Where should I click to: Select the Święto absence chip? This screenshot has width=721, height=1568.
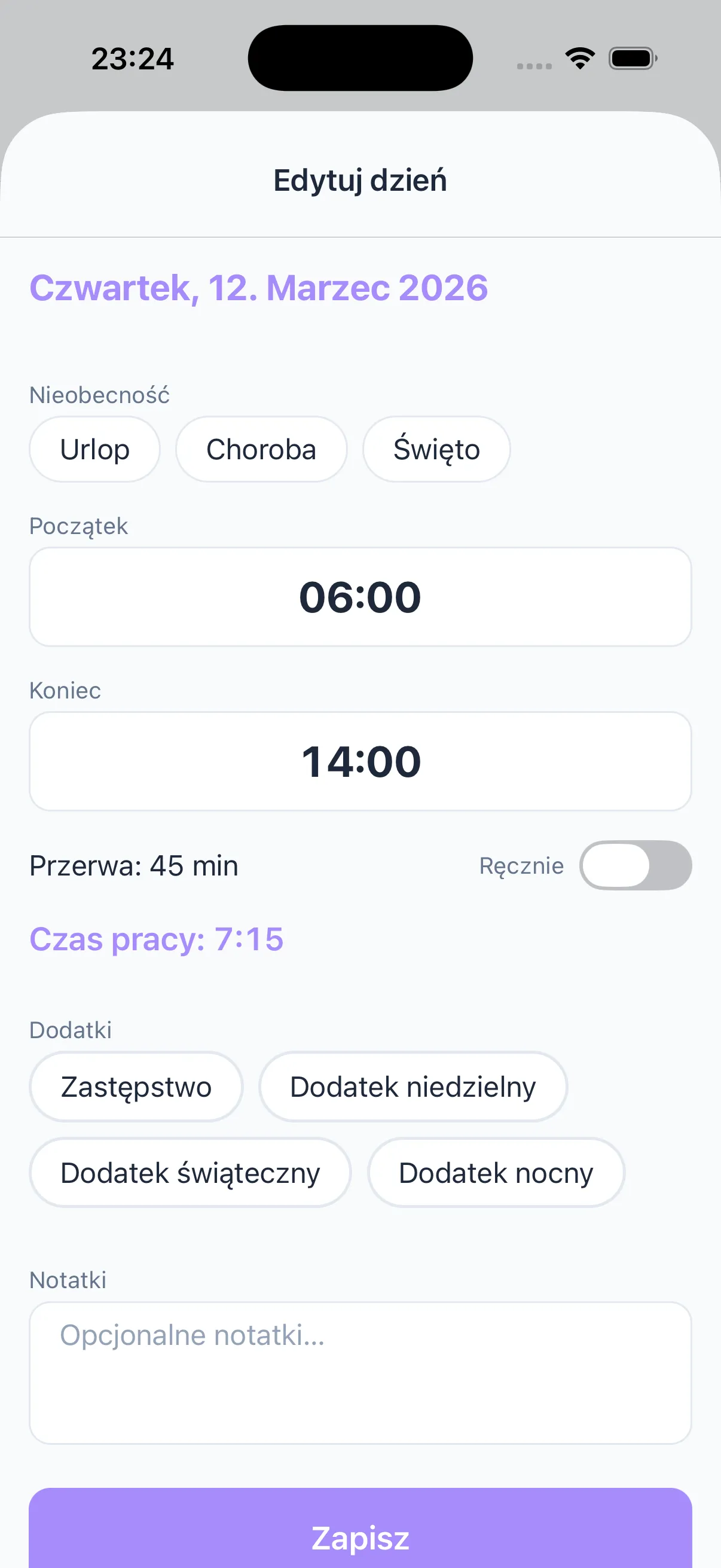point(436,449)
